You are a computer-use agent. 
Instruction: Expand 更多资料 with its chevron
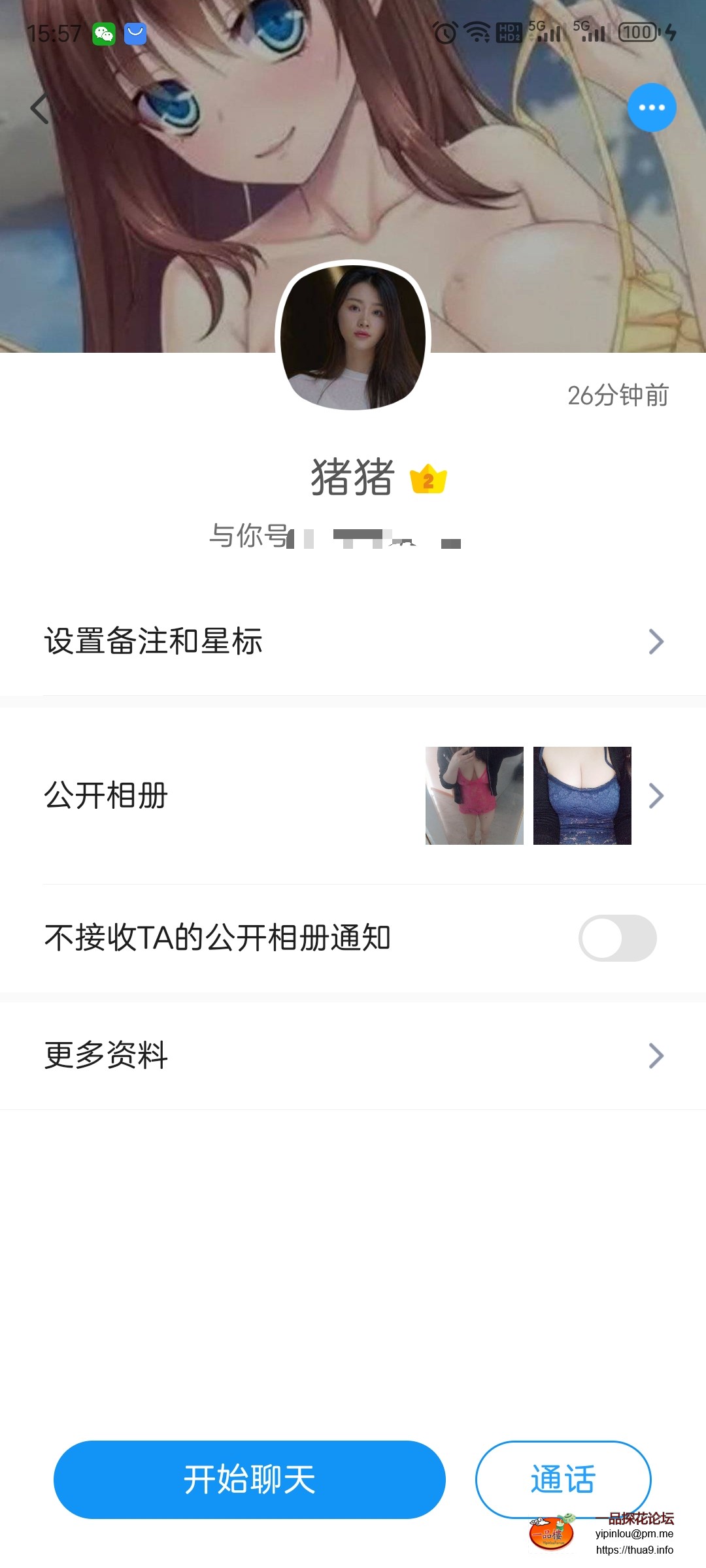point(656,1055)
